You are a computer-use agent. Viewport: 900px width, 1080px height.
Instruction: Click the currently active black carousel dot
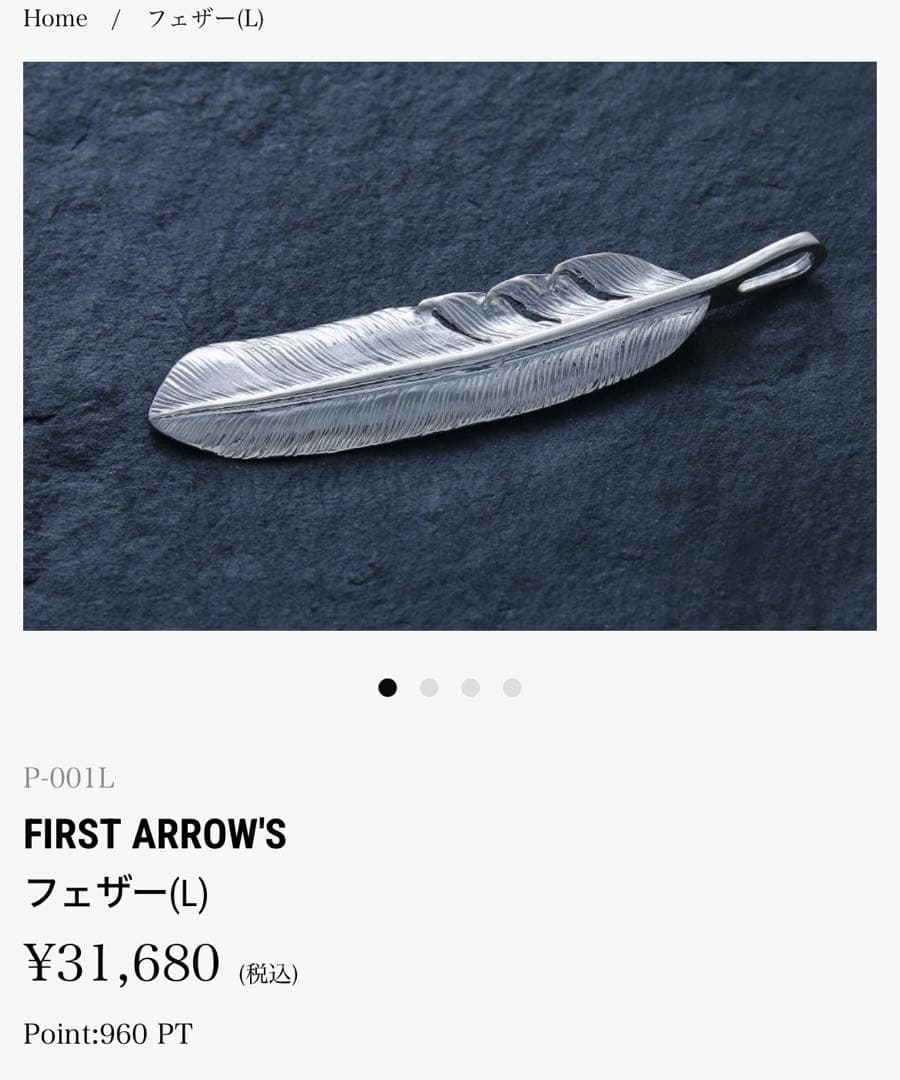pyautogui.click(x=388, y=687)
